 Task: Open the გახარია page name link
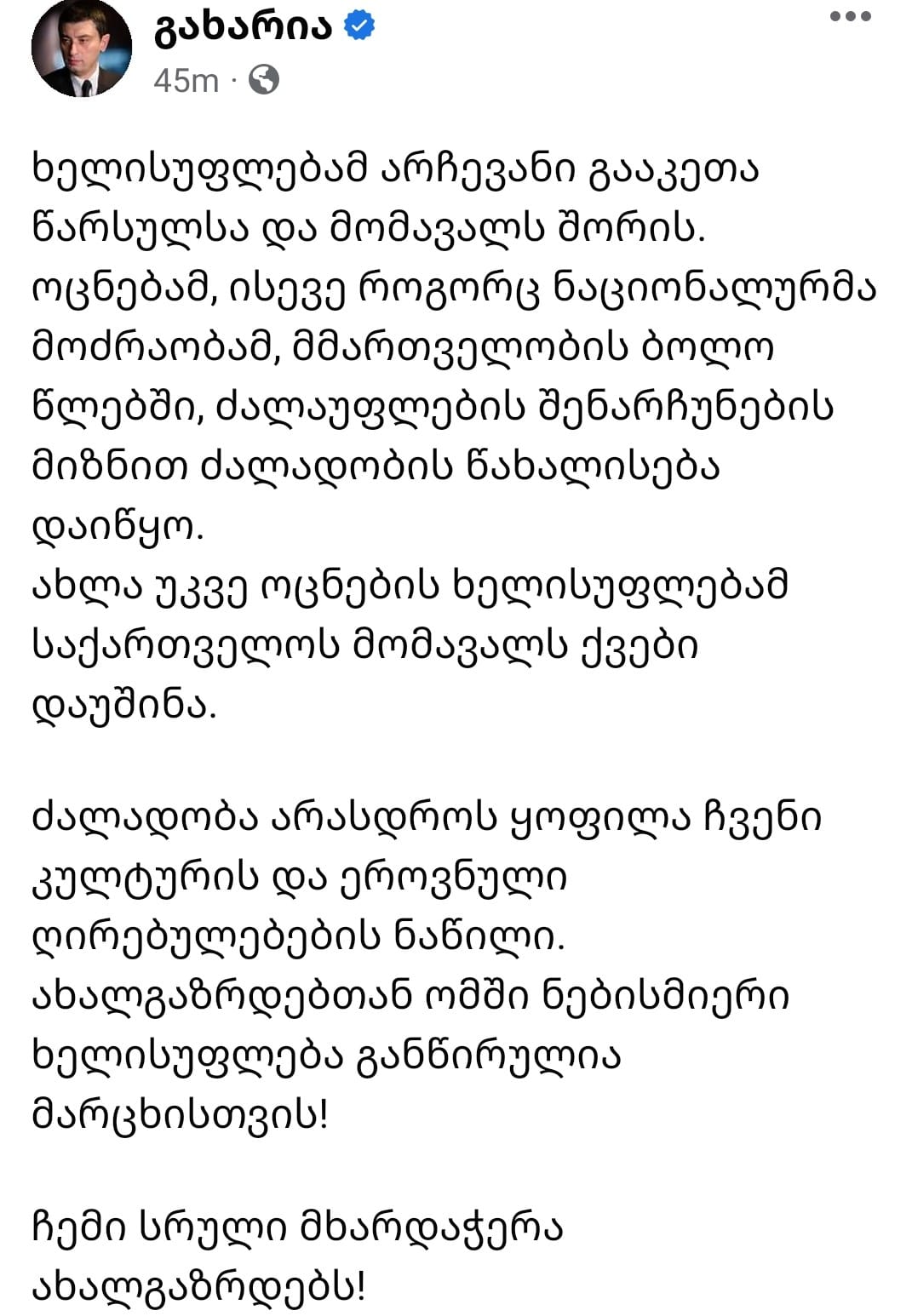coord(244,28)
